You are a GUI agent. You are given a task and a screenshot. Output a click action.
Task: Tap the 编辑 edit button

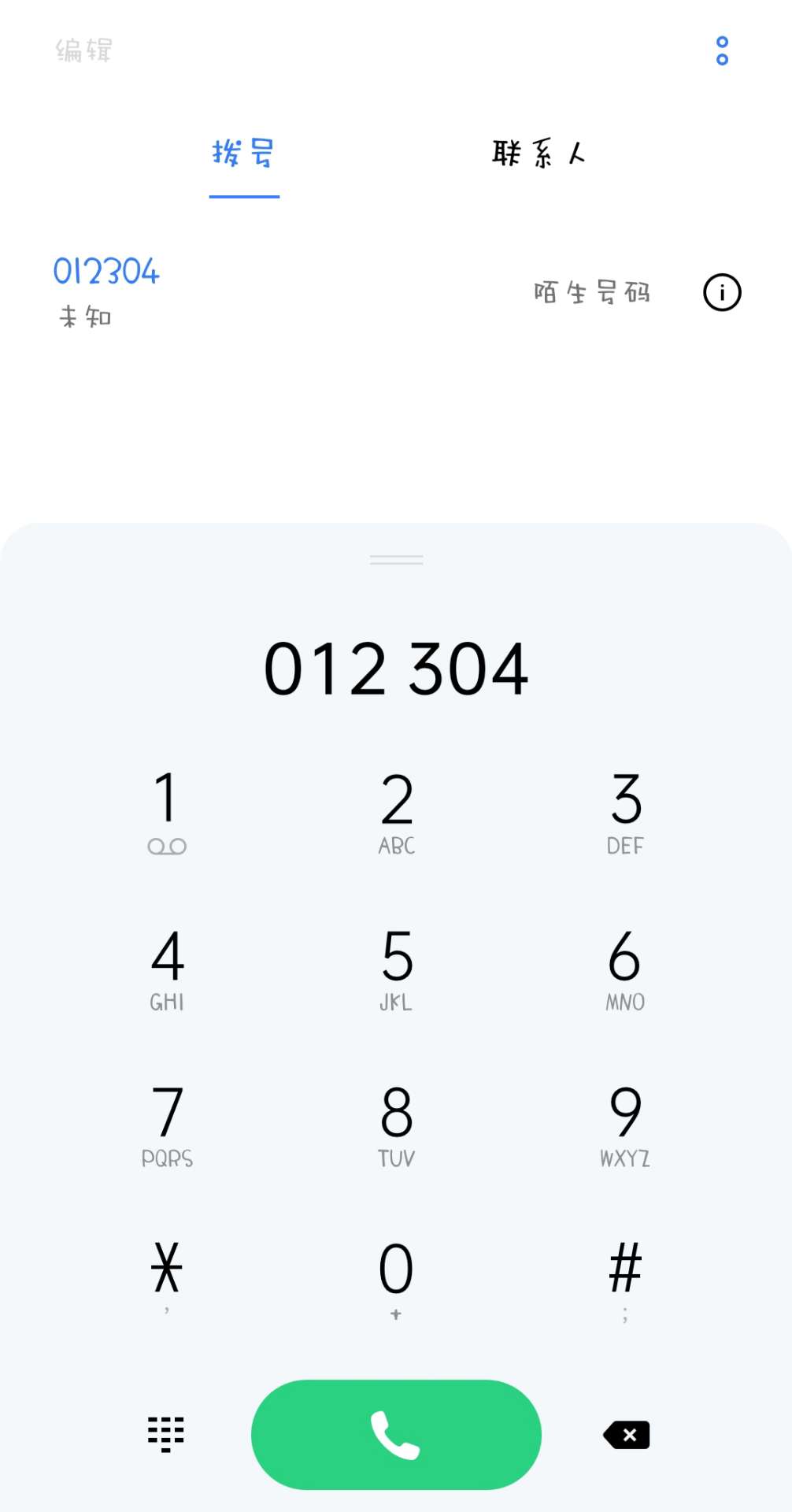click(x=83, y=50)
